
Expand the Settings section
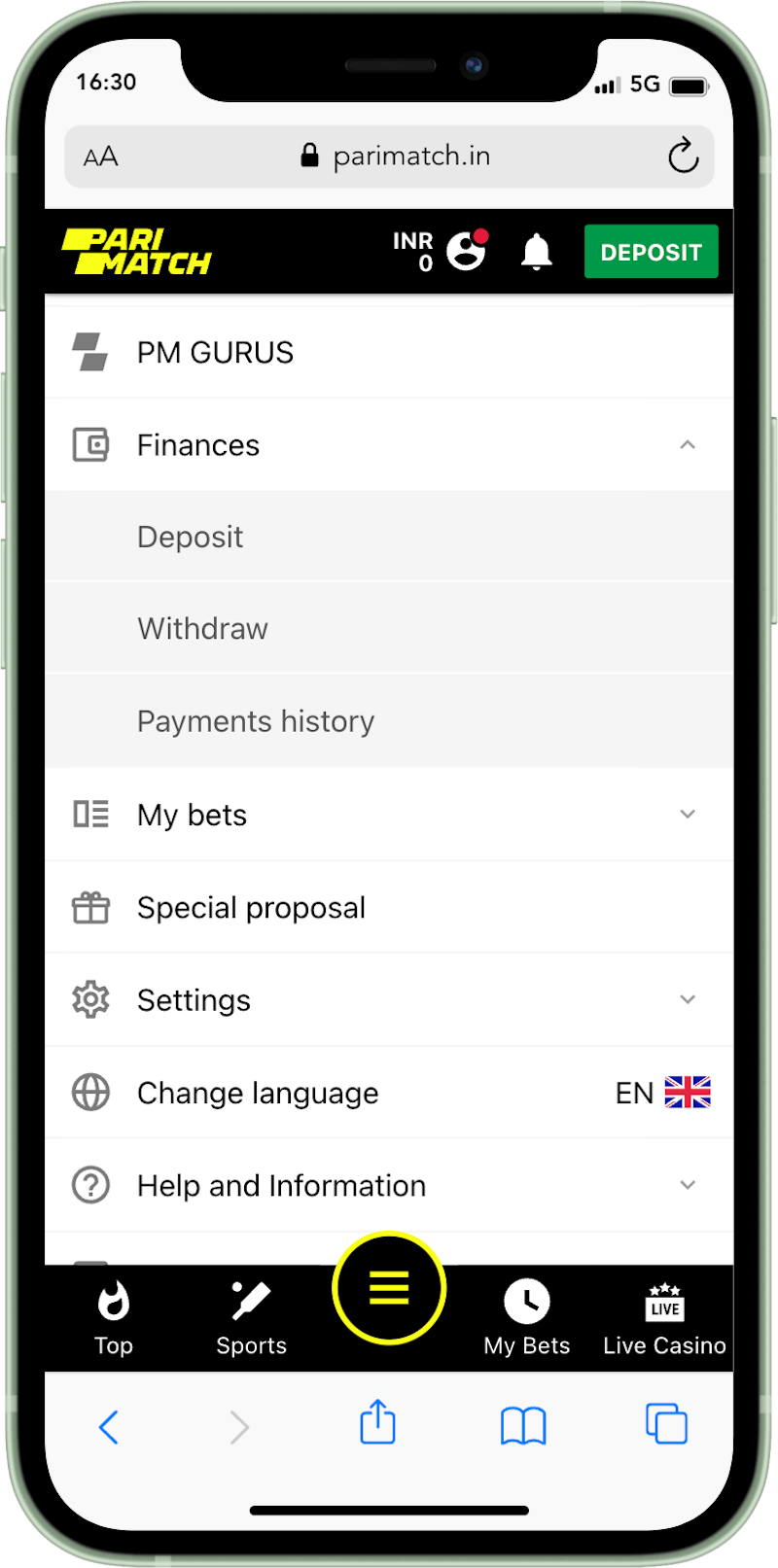(687, 1000)
